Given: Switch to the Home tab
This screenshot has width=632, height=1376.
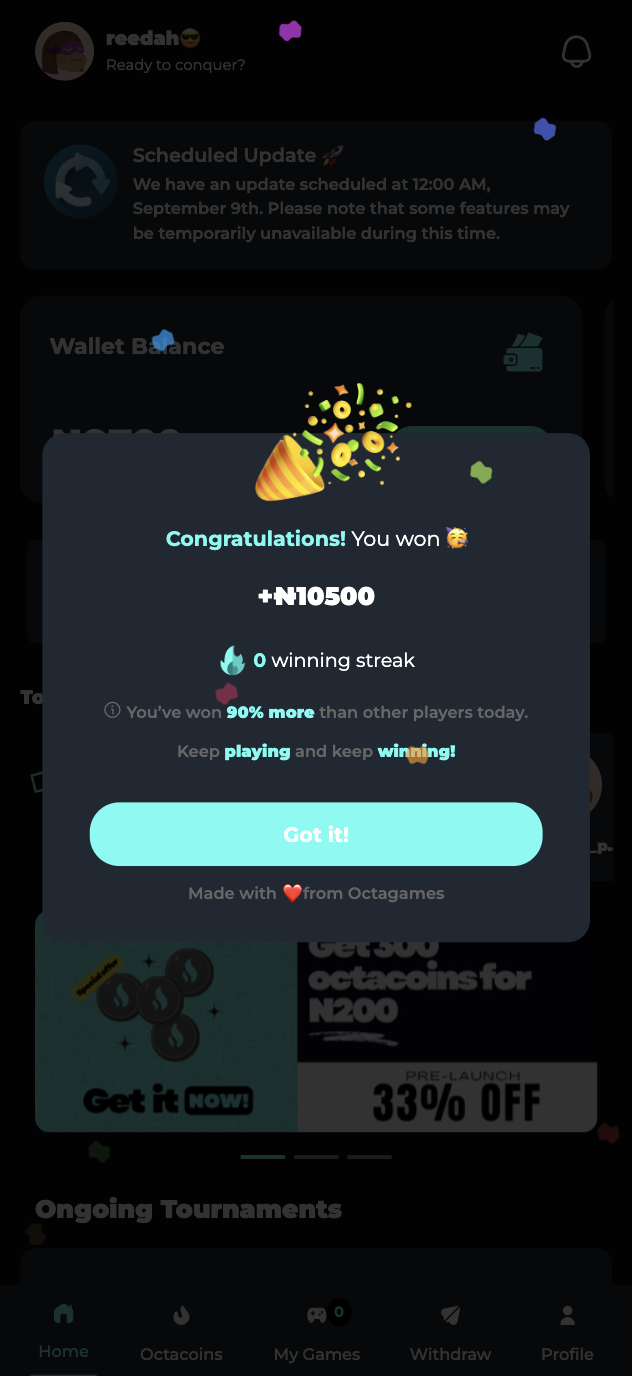Looking at the screenshot, I should (63, 1331).
